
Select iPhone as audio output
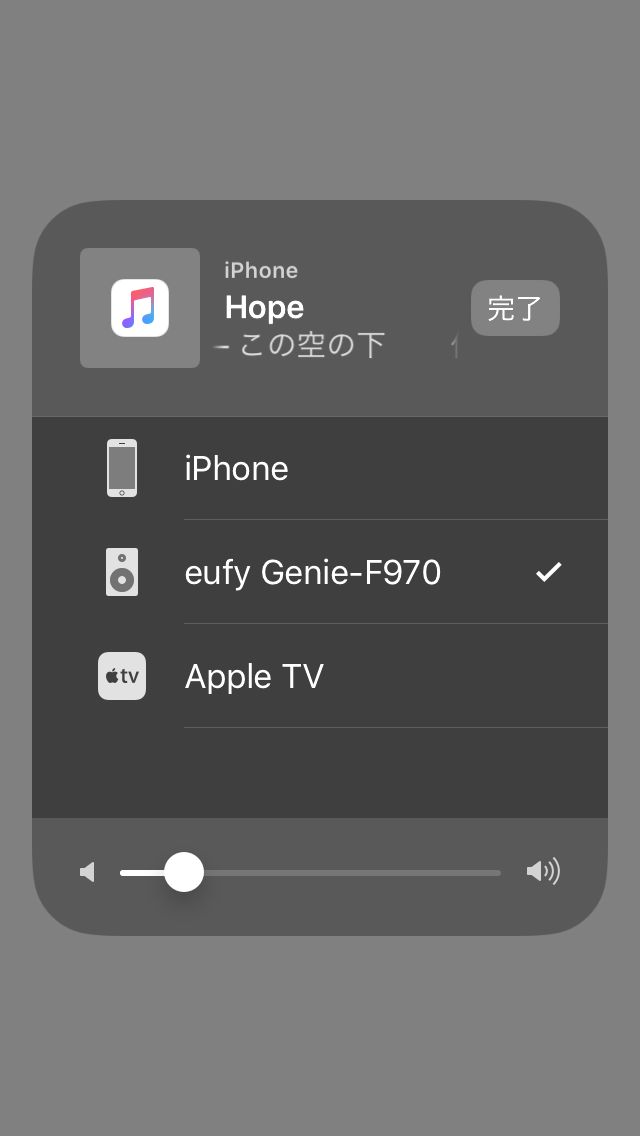click(x=320, y=468)
